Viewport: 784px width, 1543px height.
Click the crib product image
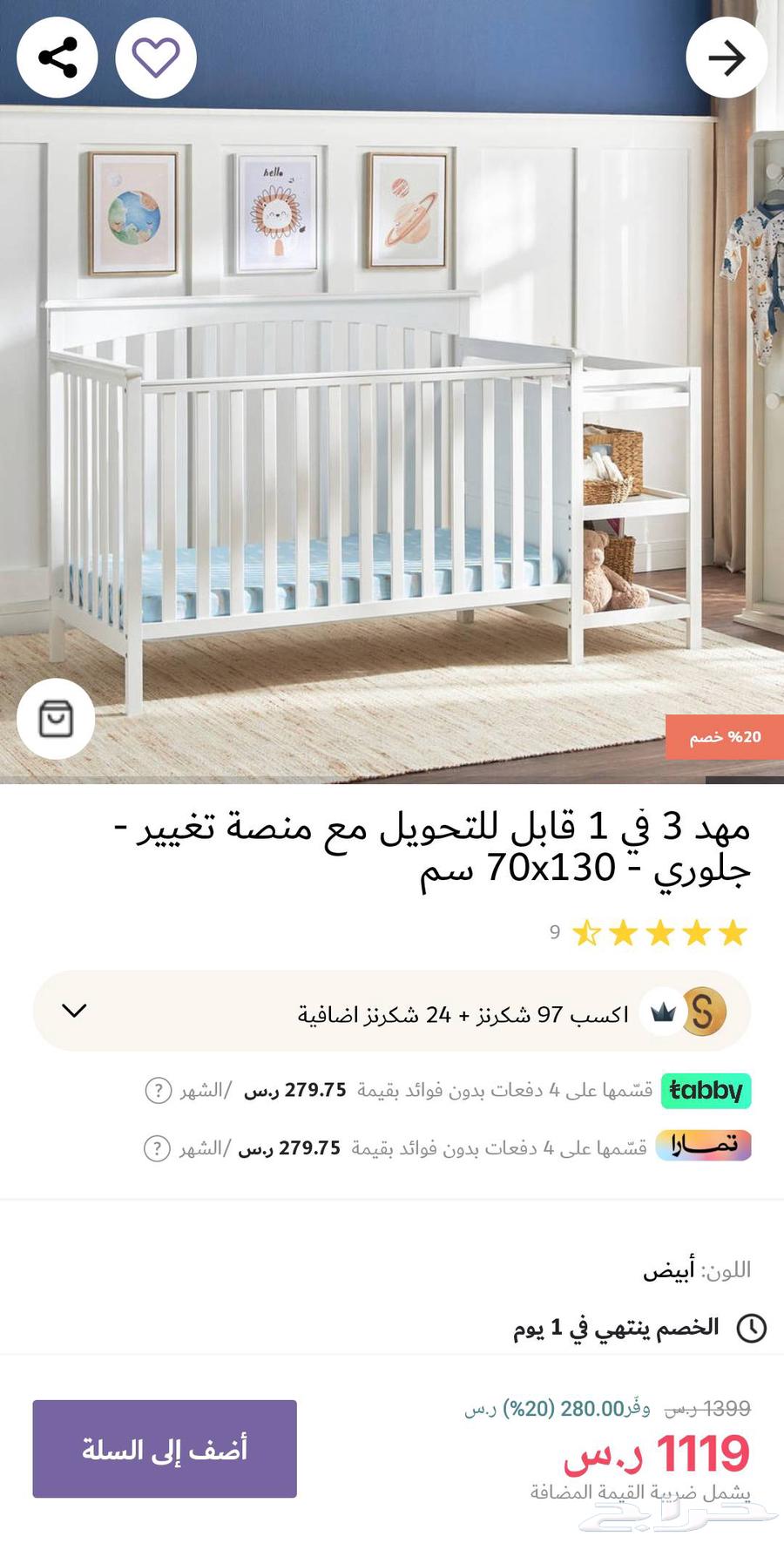[392, 436]
